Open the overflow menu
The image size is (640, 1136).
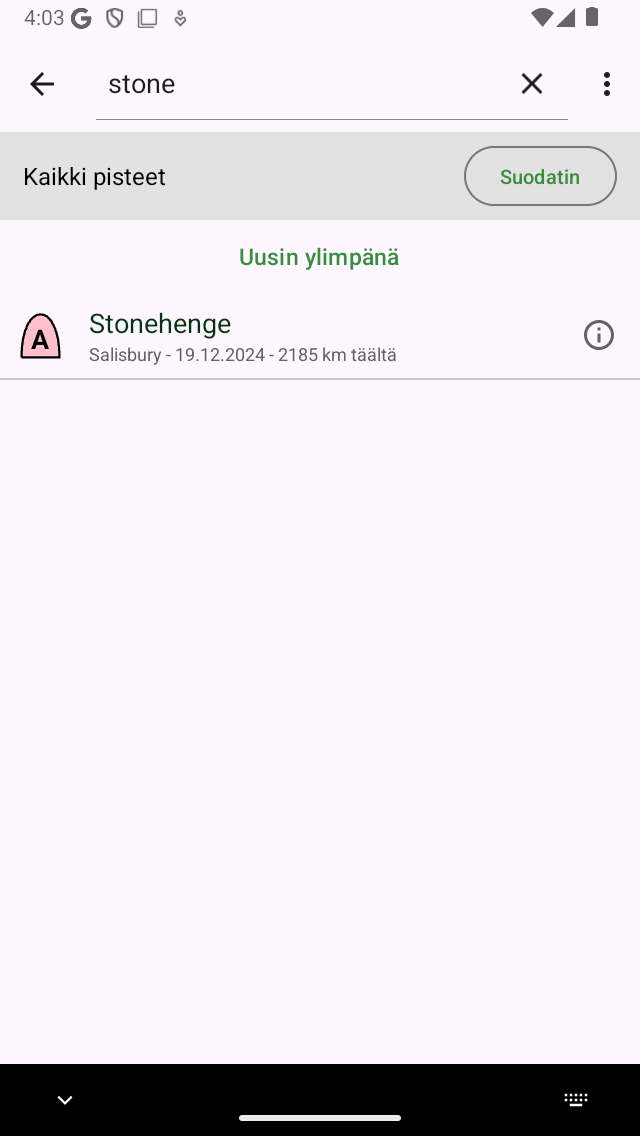pyautogui.click(x=606, y=84)
